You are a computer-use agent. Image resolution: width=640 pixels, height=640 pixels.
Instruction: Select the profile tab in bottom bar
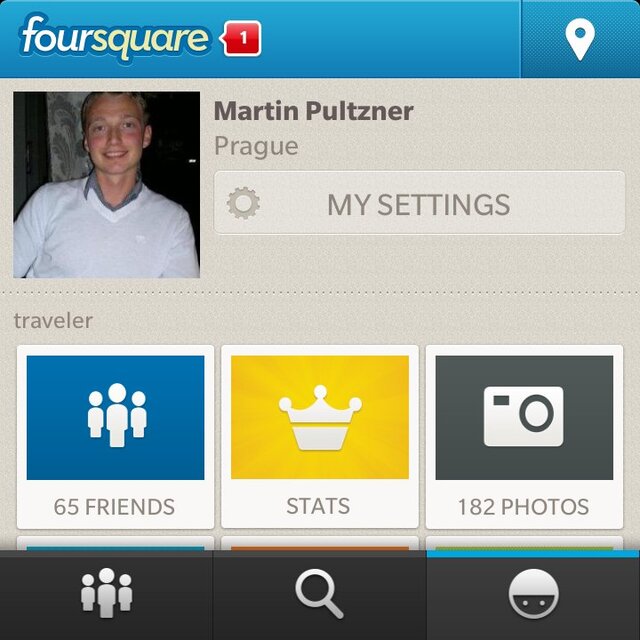tap(532, 596)
